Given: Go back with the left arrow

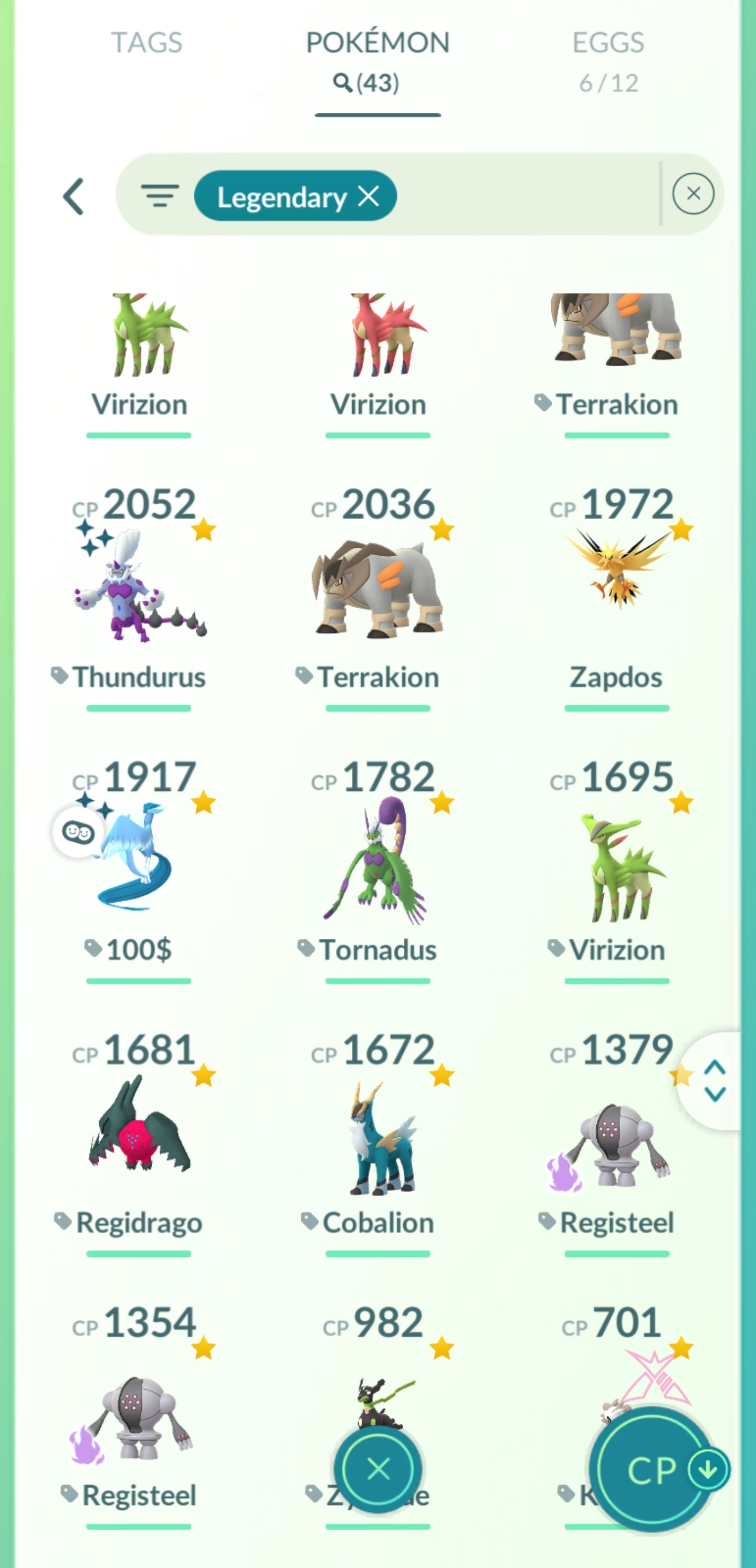Looking at the screenshot, I should click(73, 197).
